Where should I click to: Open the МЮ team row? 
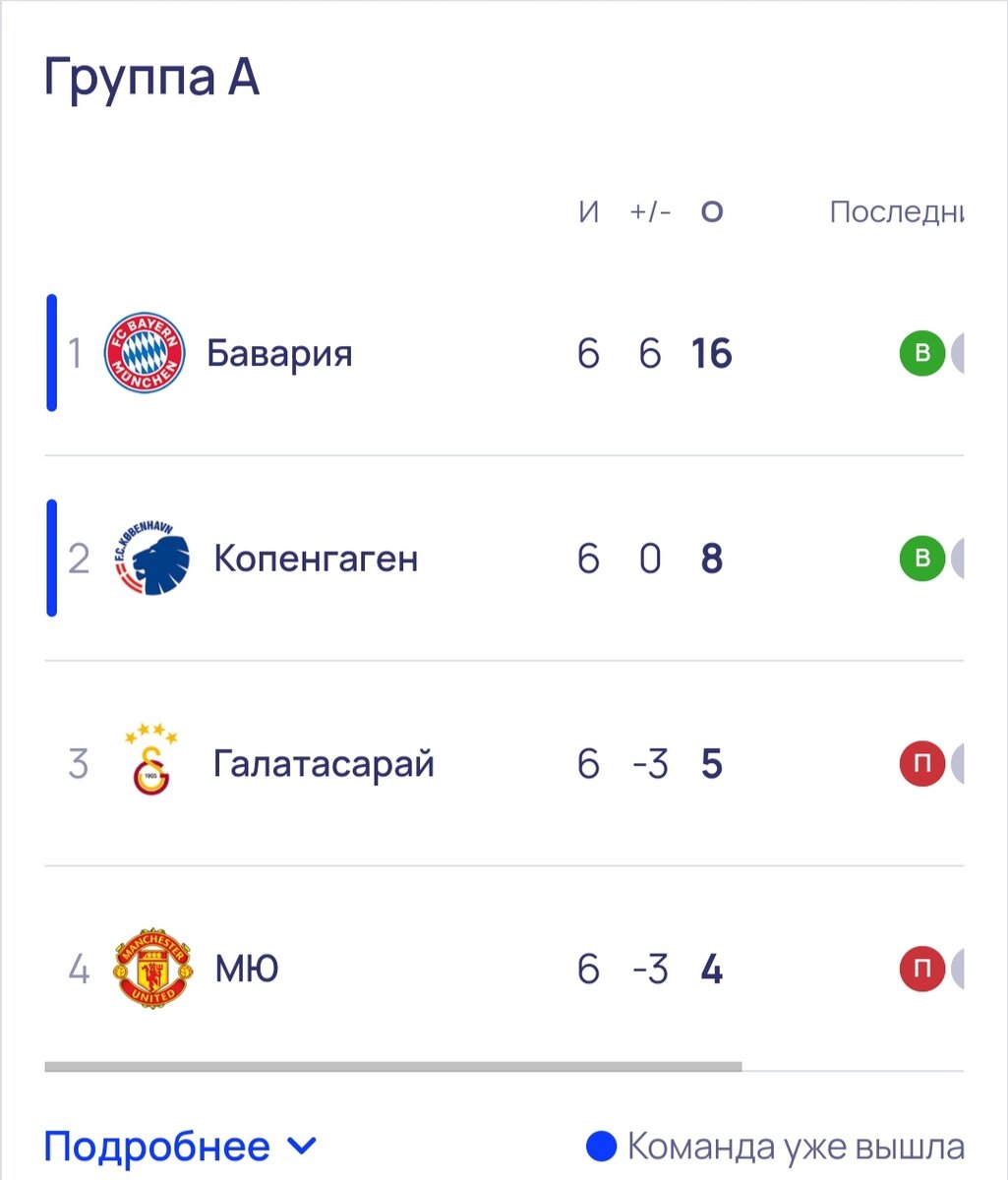click(247, 970)
